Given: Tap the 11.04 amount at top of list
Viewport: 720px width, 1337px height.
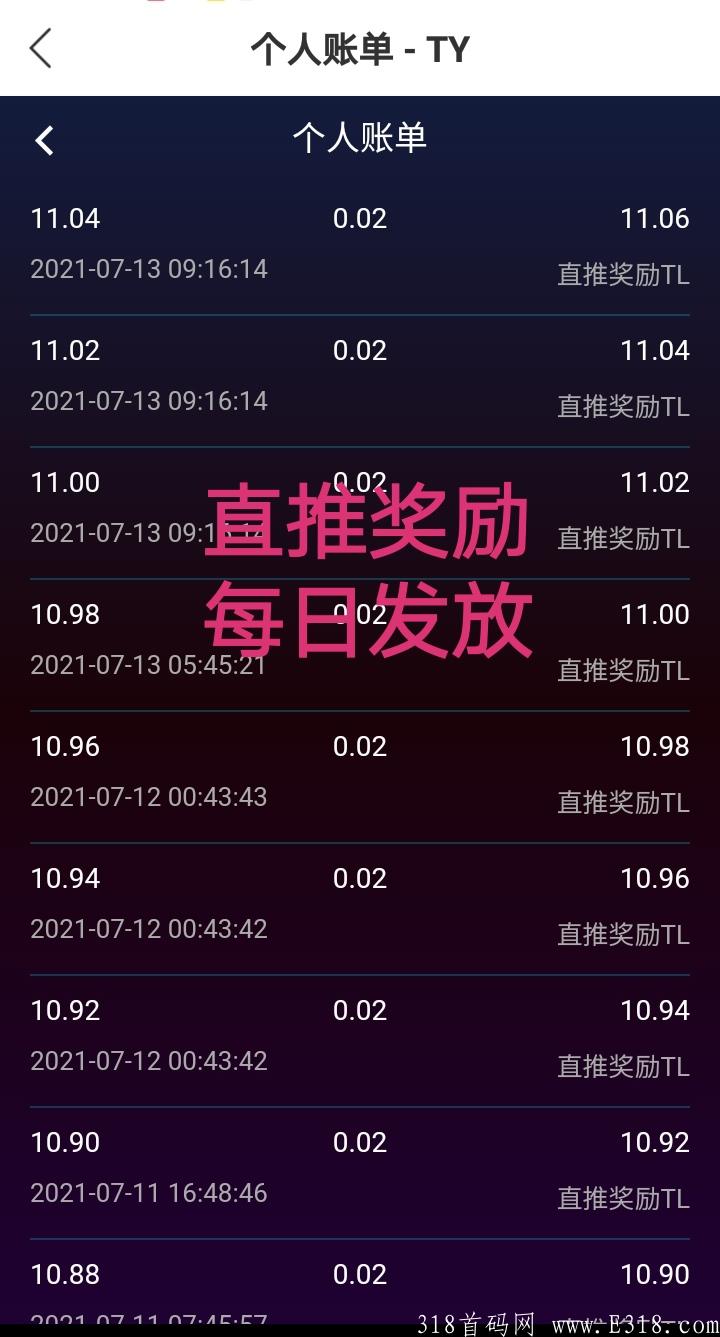Looking at the screenshot, I should tap(65, 218).
